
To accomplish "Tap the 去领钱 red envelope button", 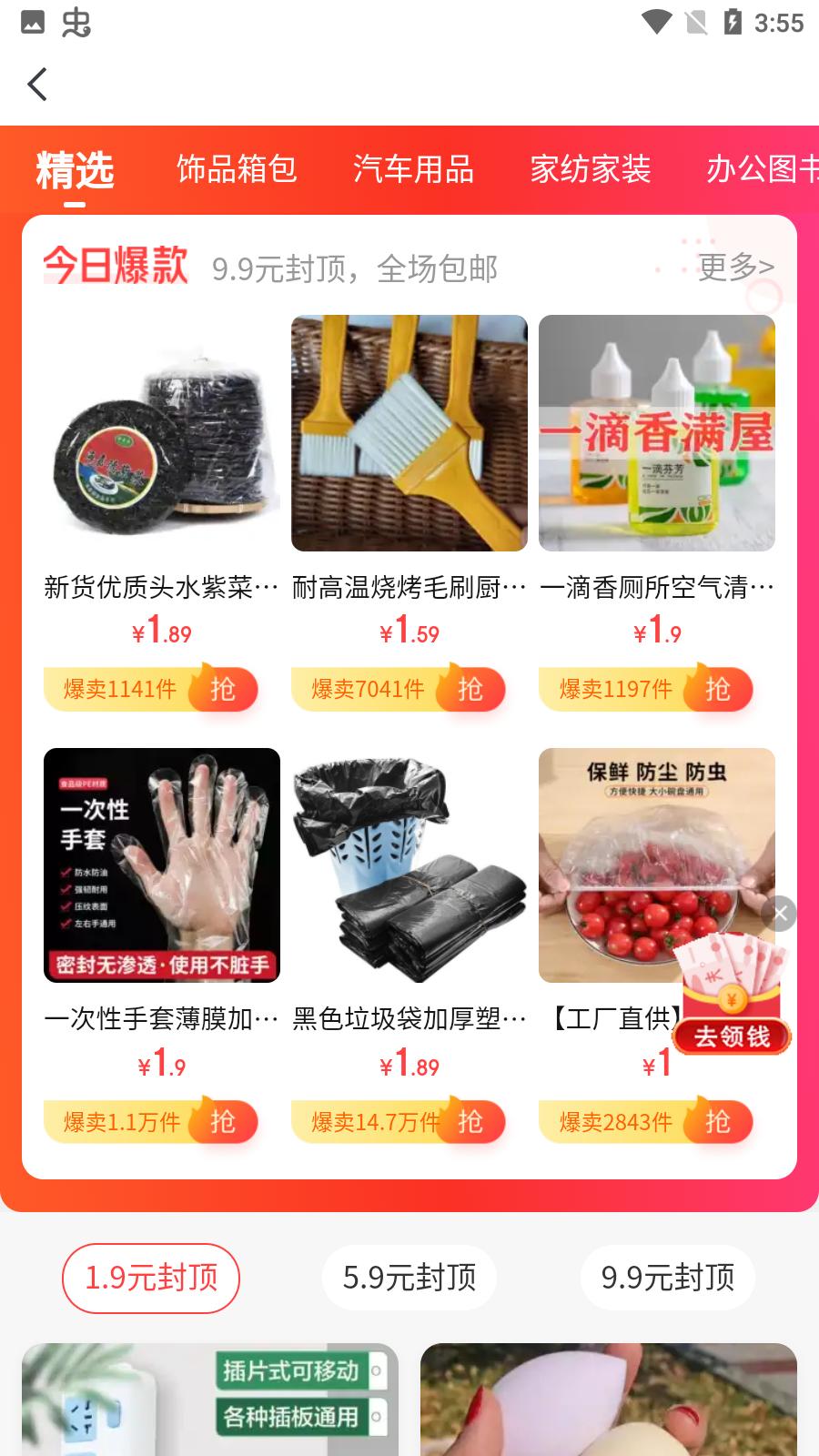I will [732, 1036].
